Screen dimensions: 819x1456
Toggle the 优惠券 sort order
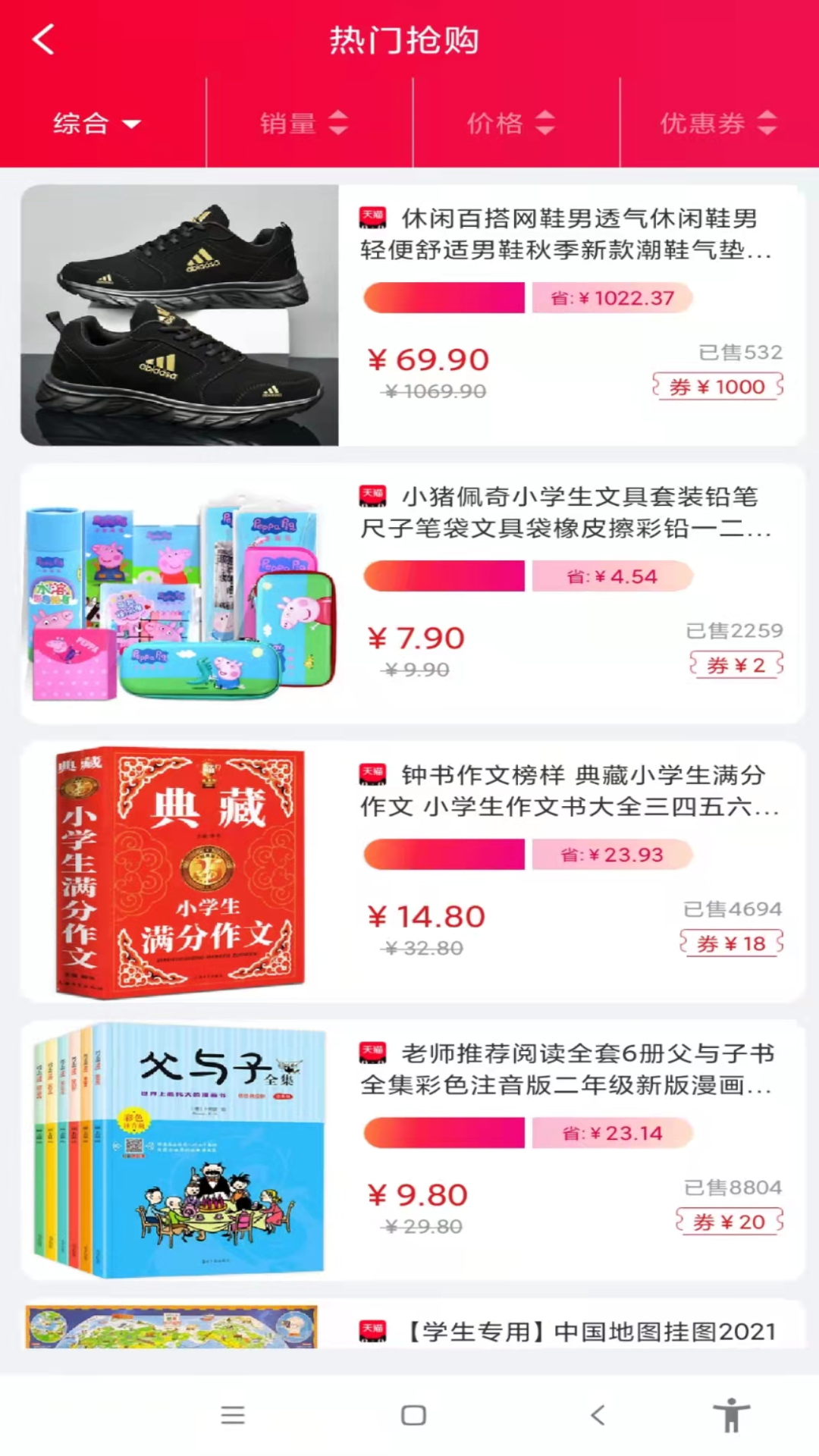(767, 124)
